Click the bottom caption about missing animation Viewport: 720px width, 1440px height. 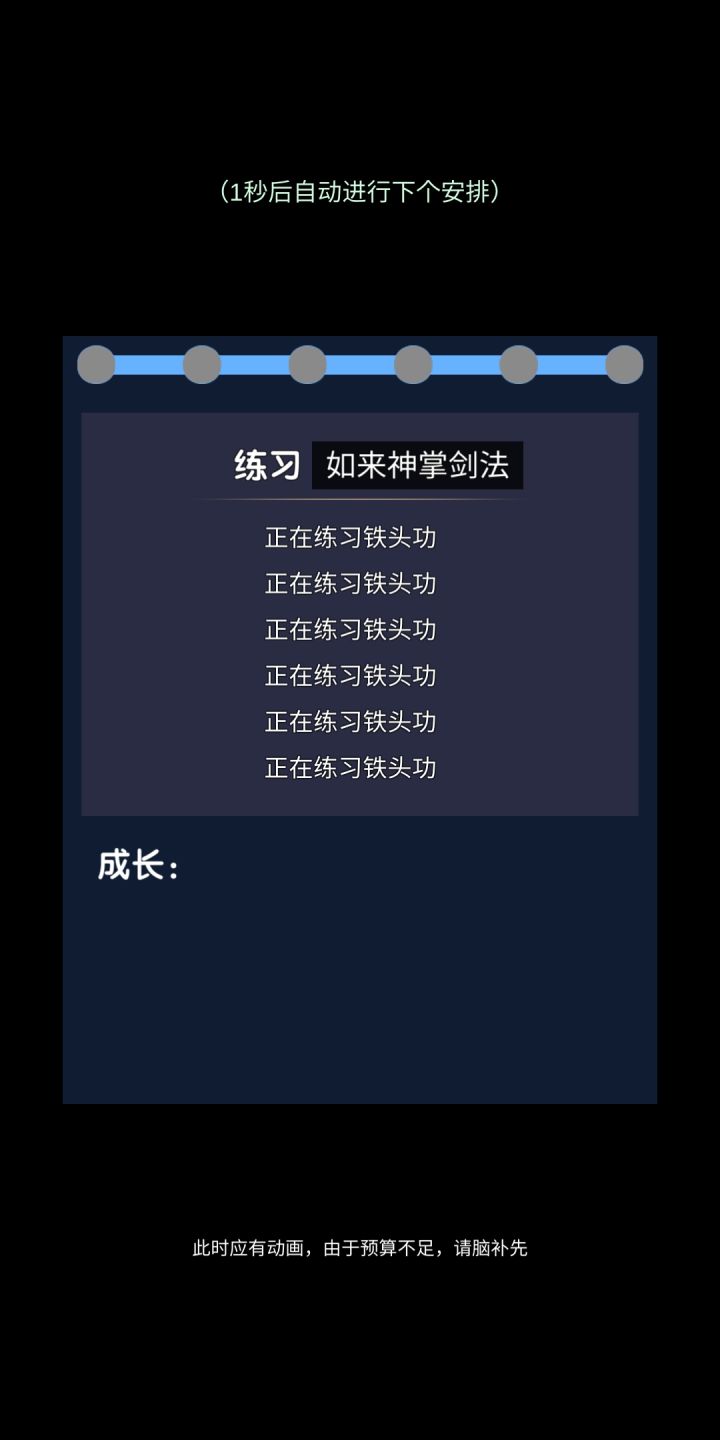point(360,1249)
